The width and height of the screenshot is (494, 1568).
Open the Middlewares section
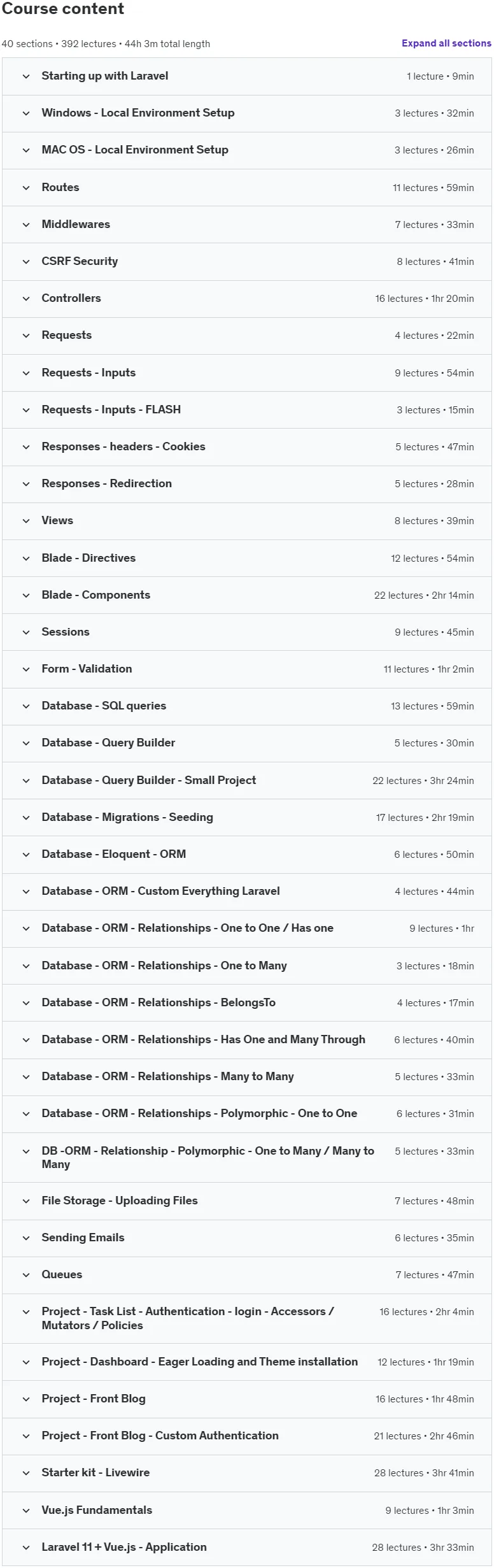click(x=247, y=224)
